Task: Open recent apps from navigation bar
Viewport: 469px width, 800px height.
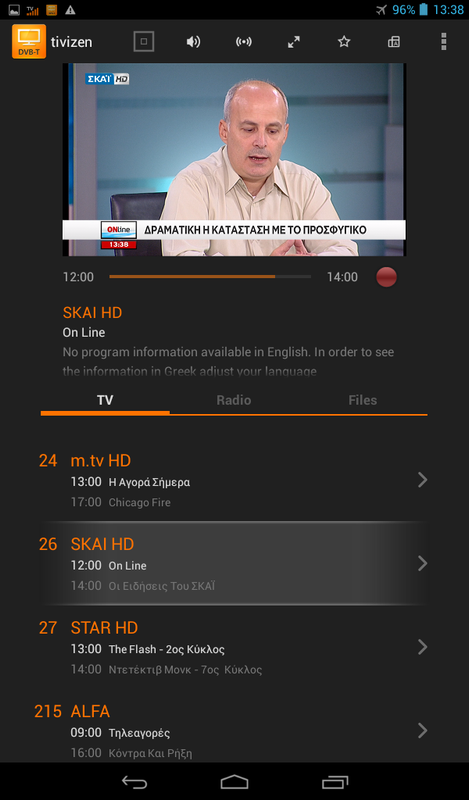Action: (335, 782)
